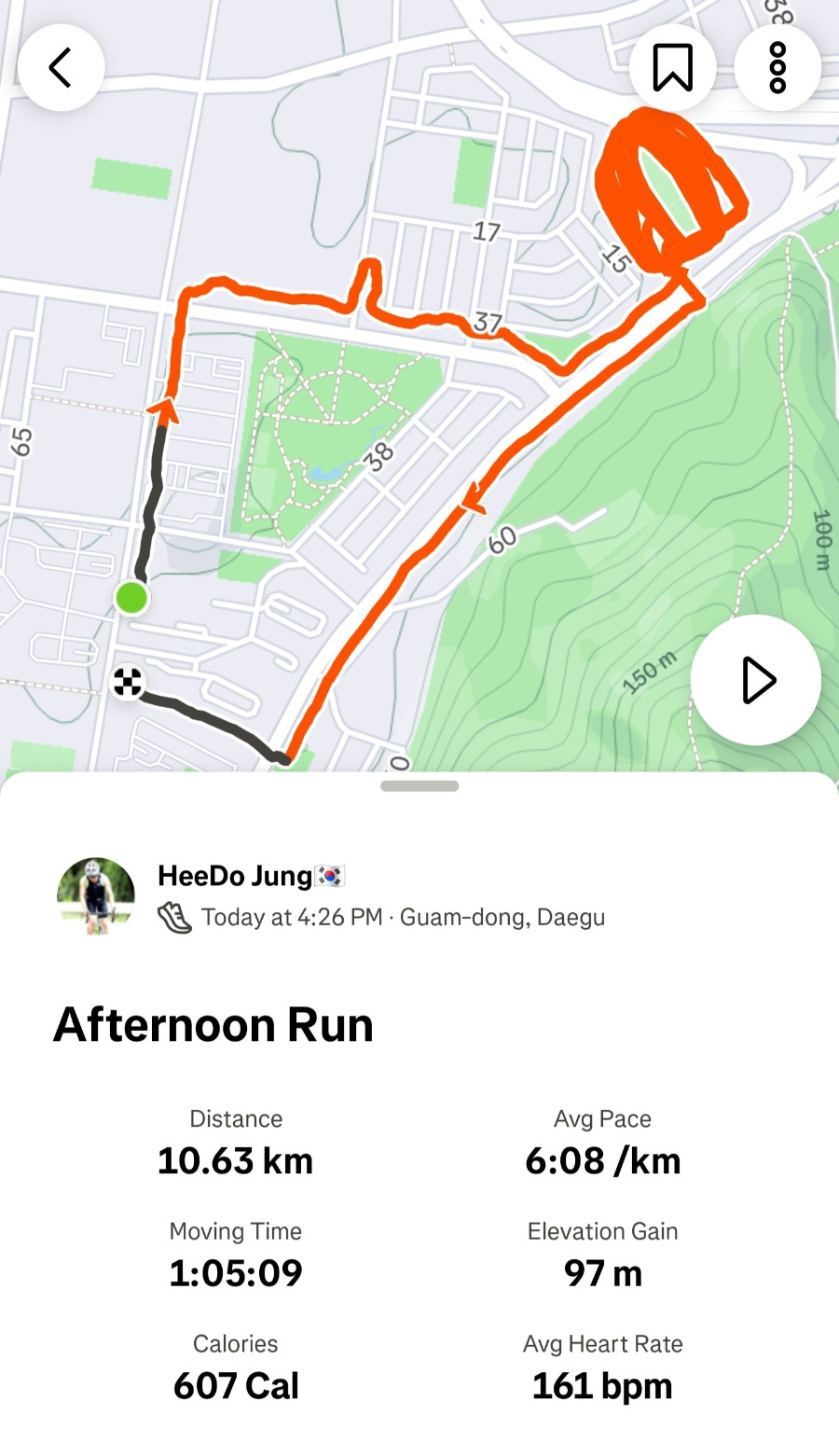The image size is (839, 1456).
Task: Tap the drag handle to expand details sheet
Action: [419, 786]
